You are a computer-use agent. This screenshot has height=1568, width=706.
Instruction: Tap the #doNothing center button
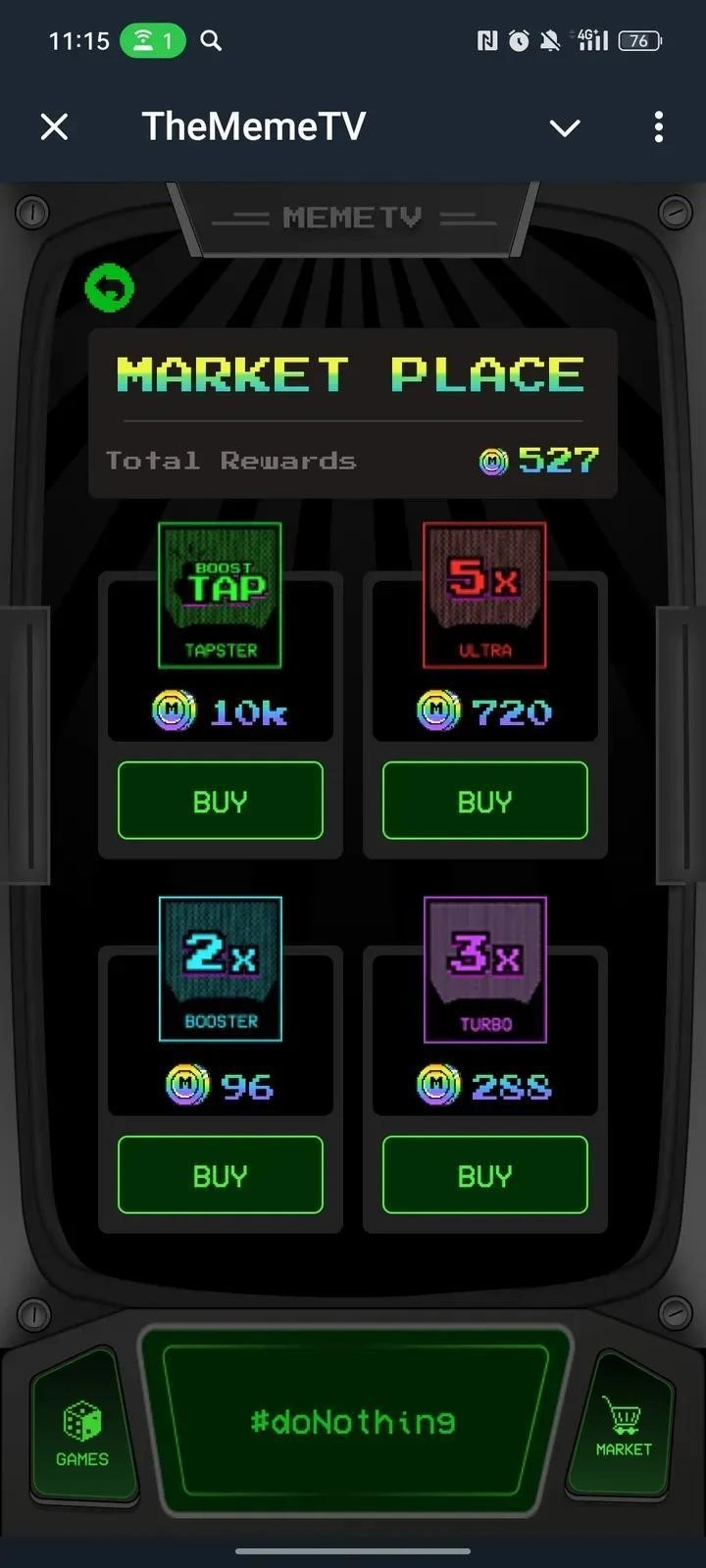(353, 1421)
